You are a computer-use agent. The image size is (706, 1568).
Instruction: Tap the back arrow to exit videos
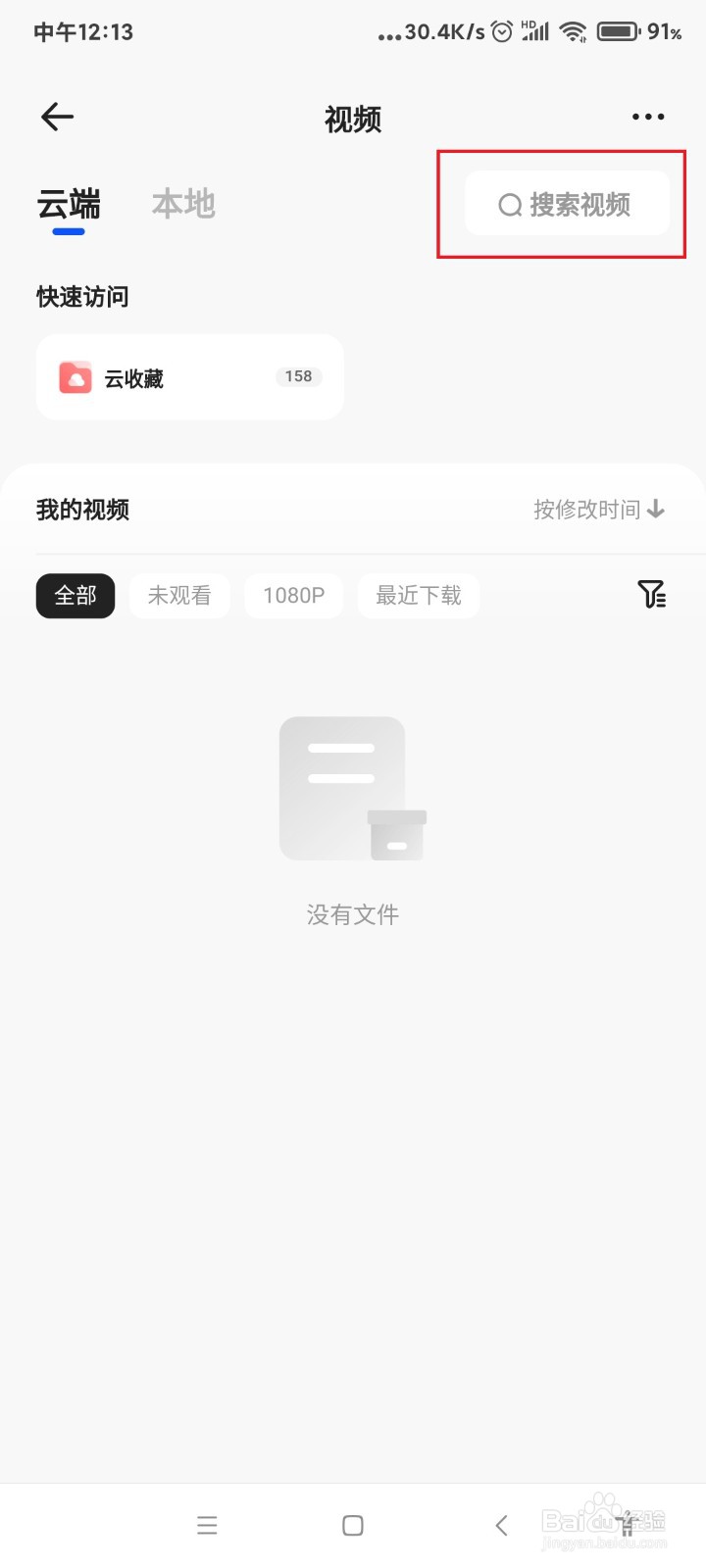pos(56,117)
